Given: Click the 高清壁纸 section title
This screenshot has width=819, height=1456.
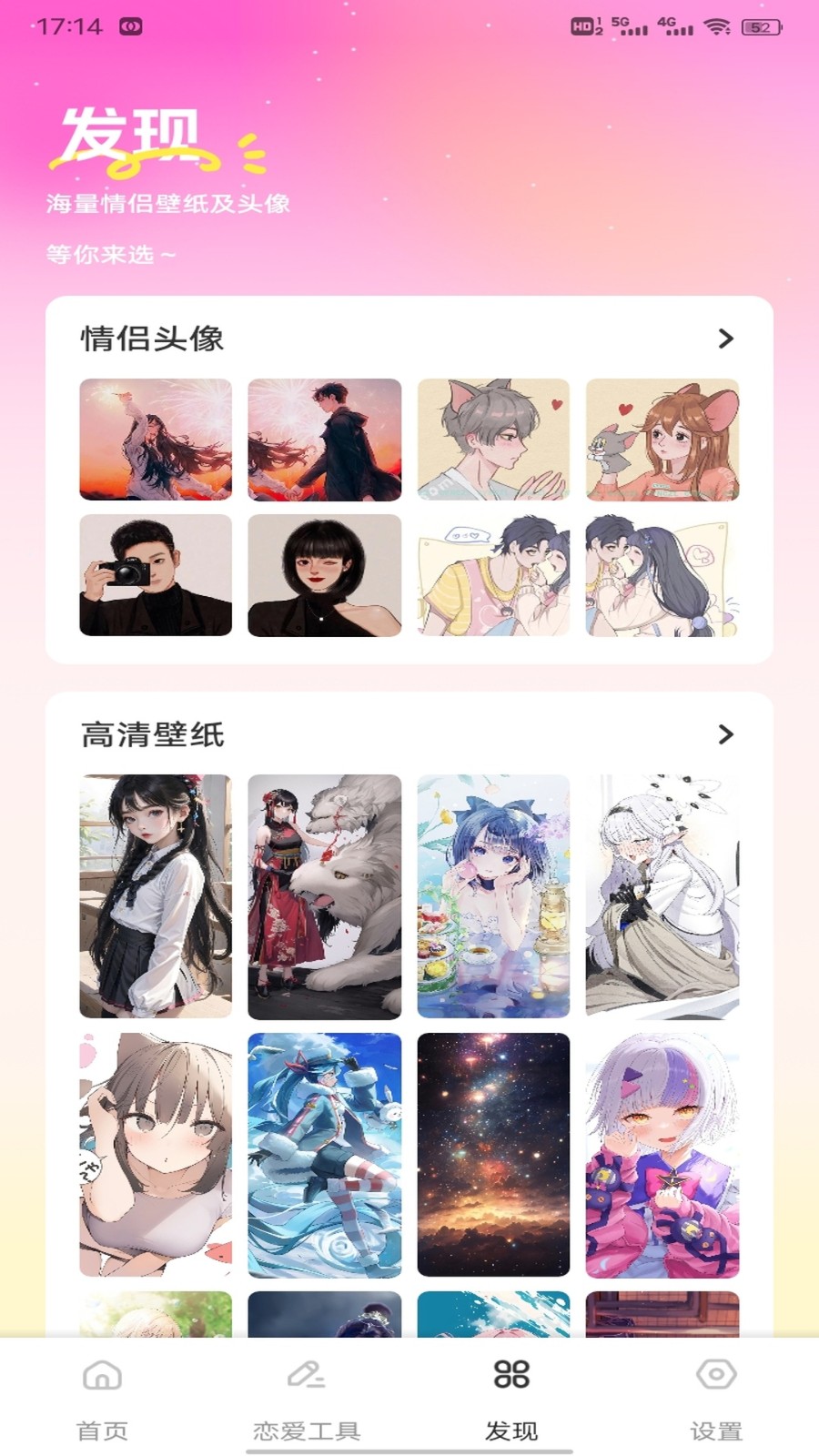Looking at the screenshot, I should pyautogui.click(x=152, y=733).
